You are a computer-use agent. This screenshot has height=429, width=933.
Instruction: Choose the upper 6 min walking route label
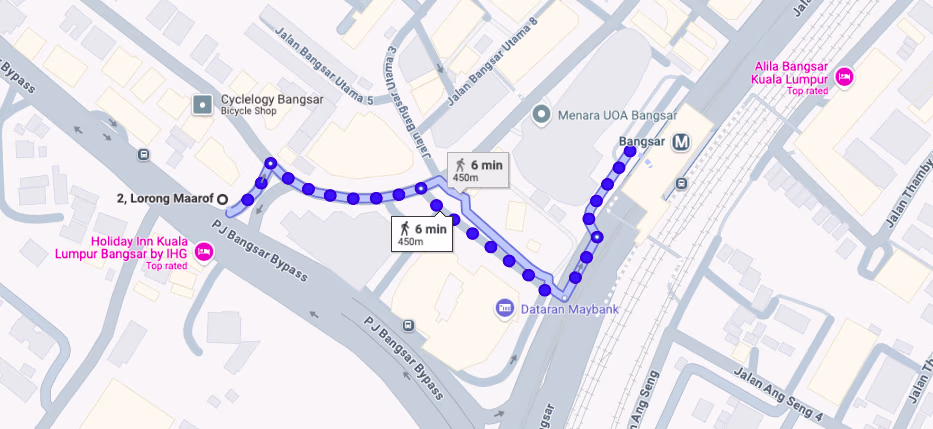coord(477,170)
